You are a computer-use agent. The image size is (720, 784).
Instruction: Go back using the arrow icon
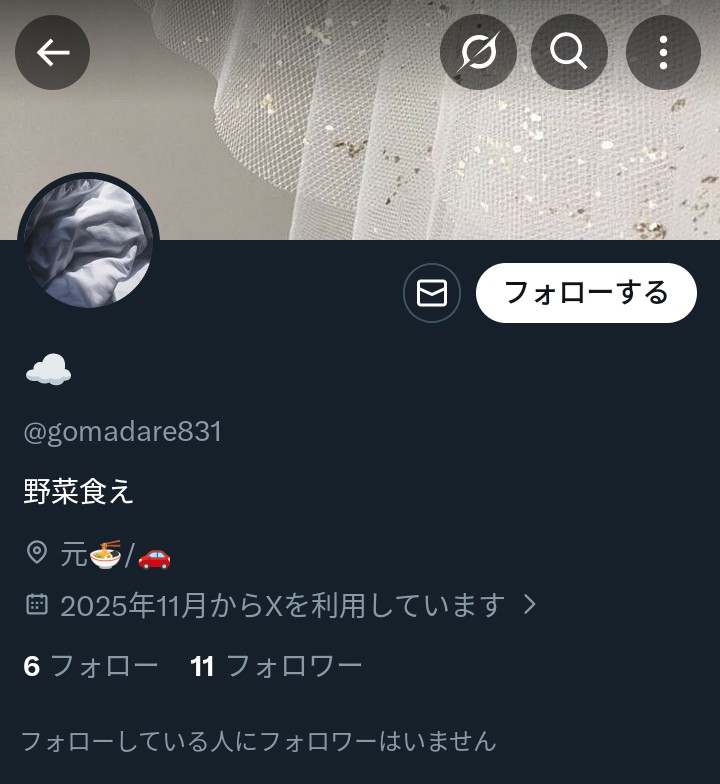click(52, 52)
